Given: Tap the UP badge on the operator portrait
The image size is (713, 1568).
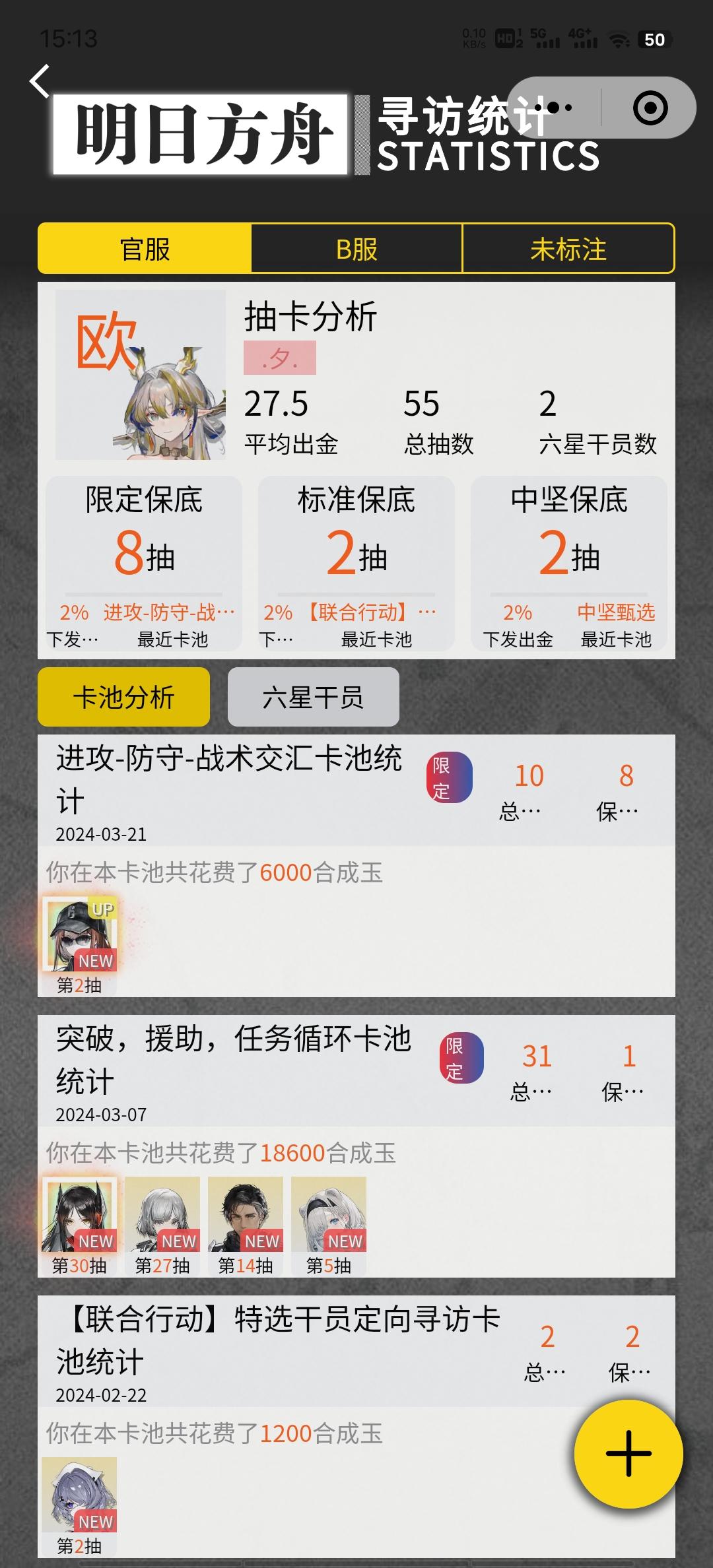Looking at the screenshot, I should [104, 909].
